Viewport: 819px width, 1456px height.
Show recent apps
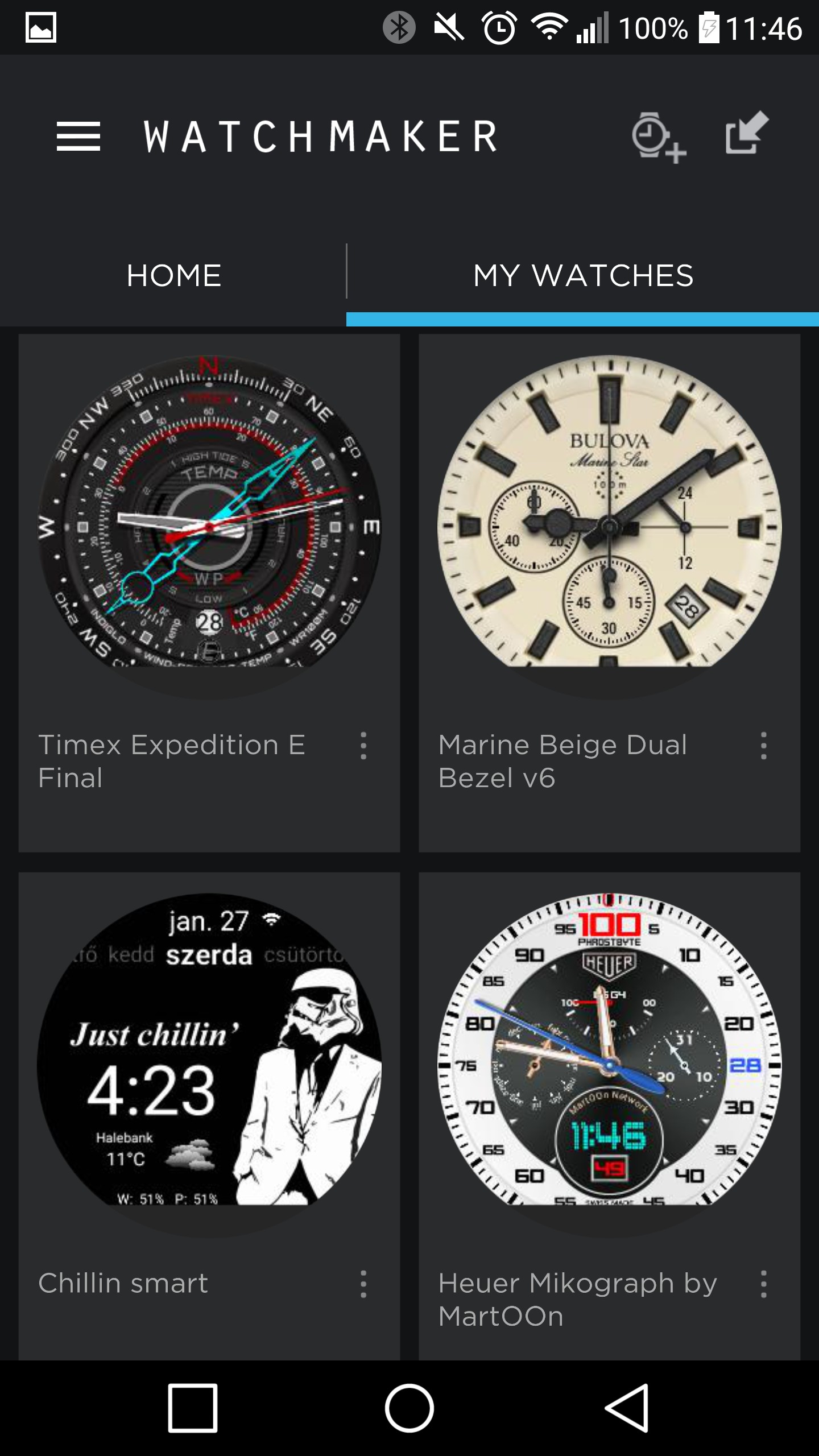click(x=193, y=1408)
